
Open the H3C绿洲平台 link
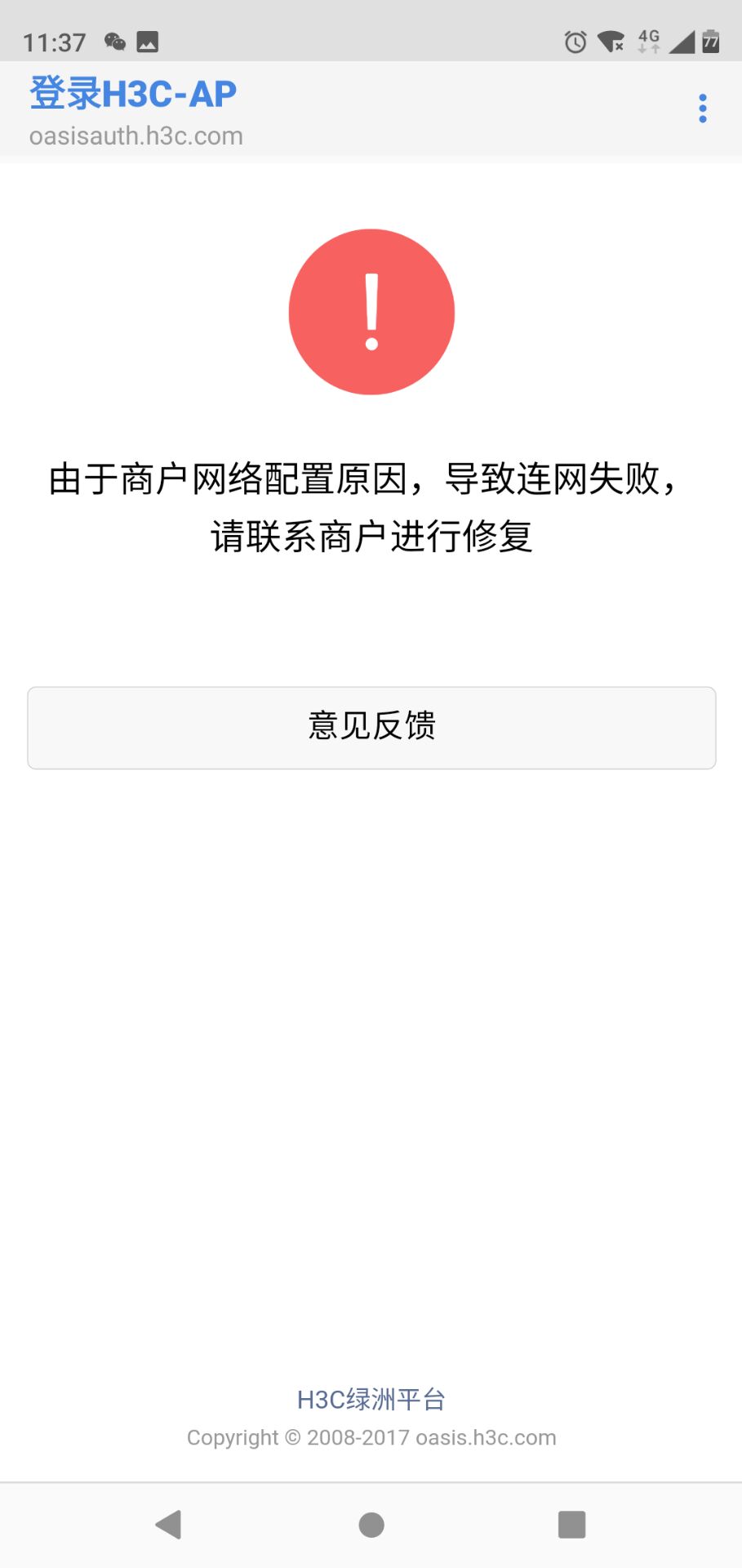click(371, 1399)
